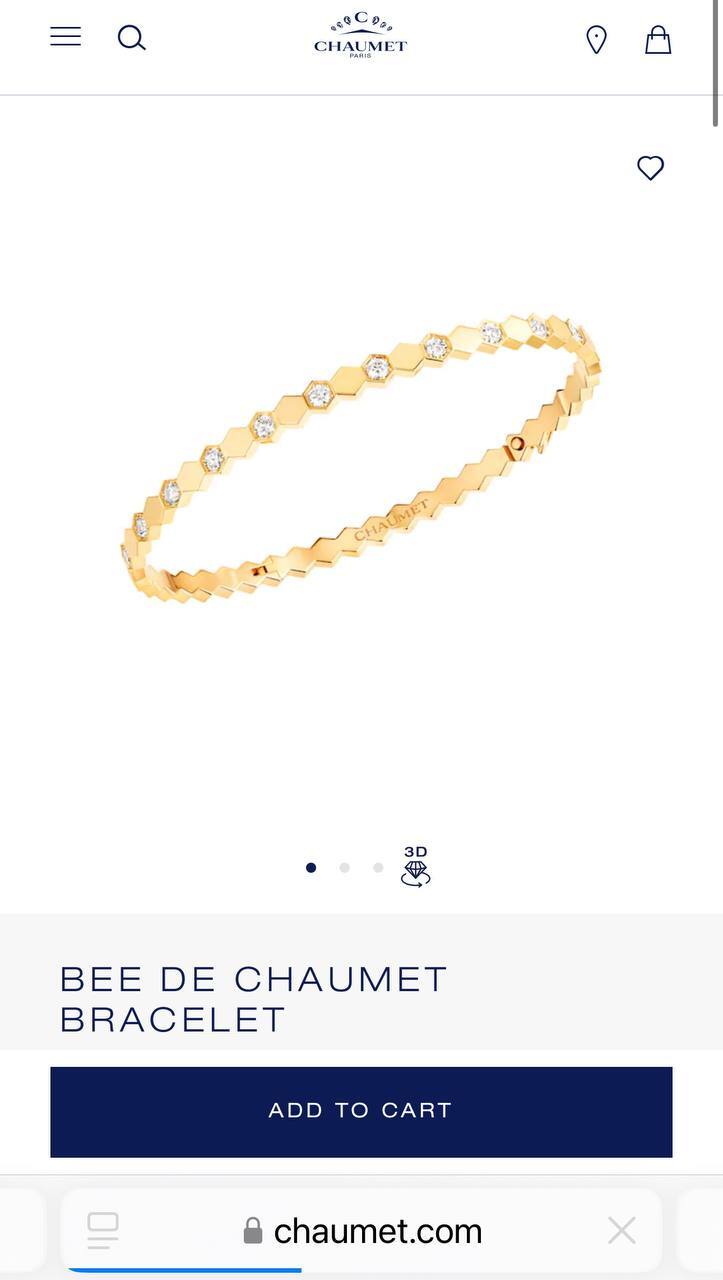Image resolution: width=723 pixels, height=1280 pixels.
Task: Open the bracelet product image
Action: point(361,458)
